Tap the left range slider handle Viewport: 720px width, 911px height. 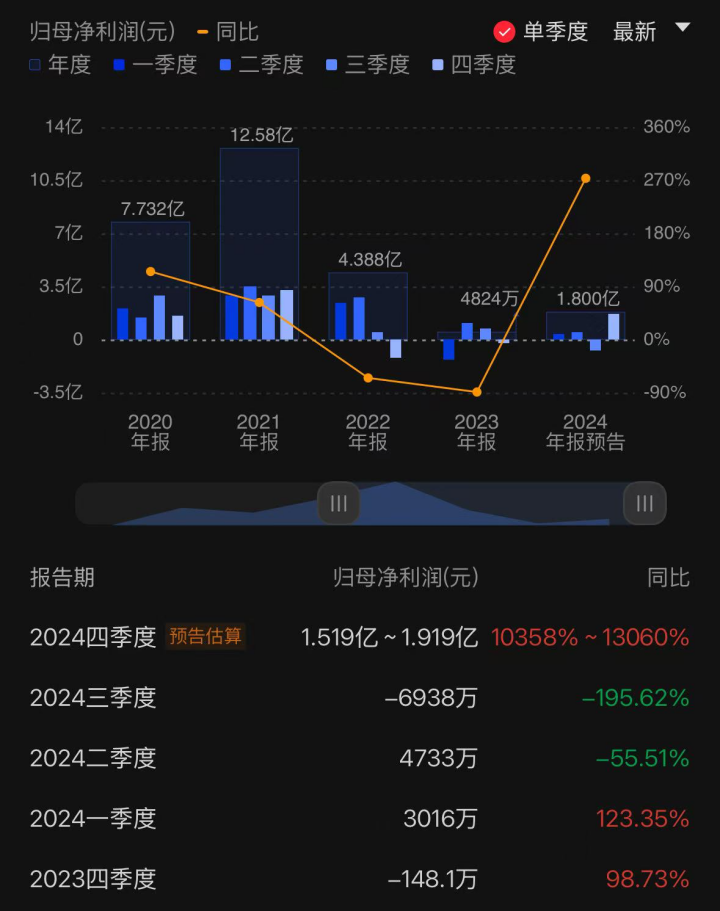(x=339, y=503)
